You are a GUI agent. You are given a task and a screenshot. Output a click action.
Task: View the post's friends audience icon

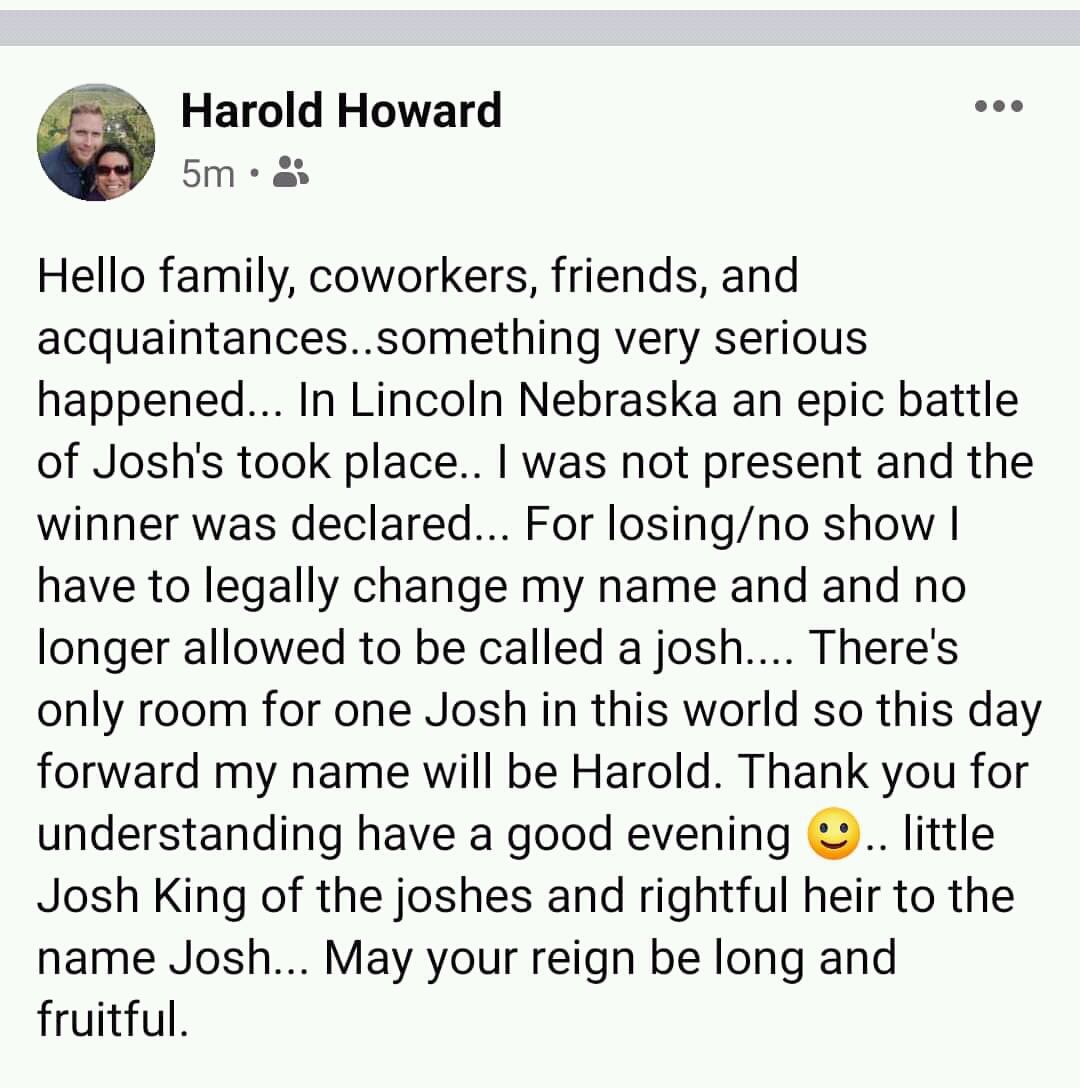291,172
